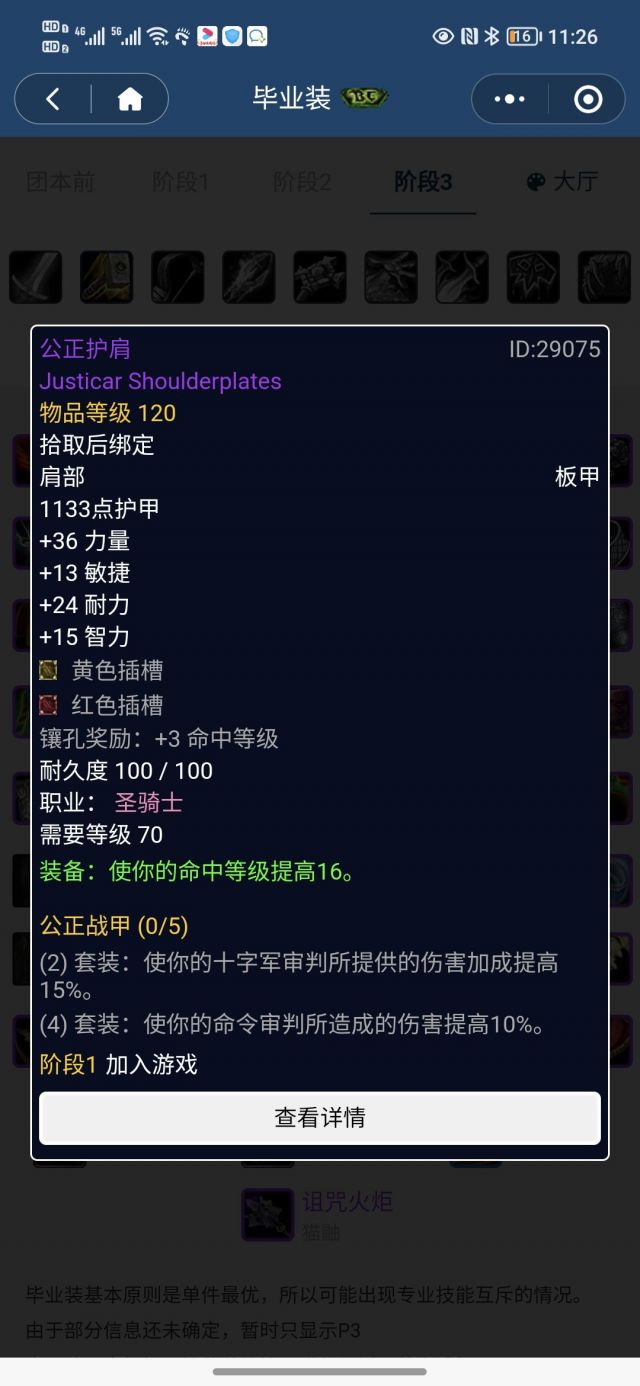Select the 阶段3 tab
Viewport: 640px width, 1386px height.
point(423,181)
